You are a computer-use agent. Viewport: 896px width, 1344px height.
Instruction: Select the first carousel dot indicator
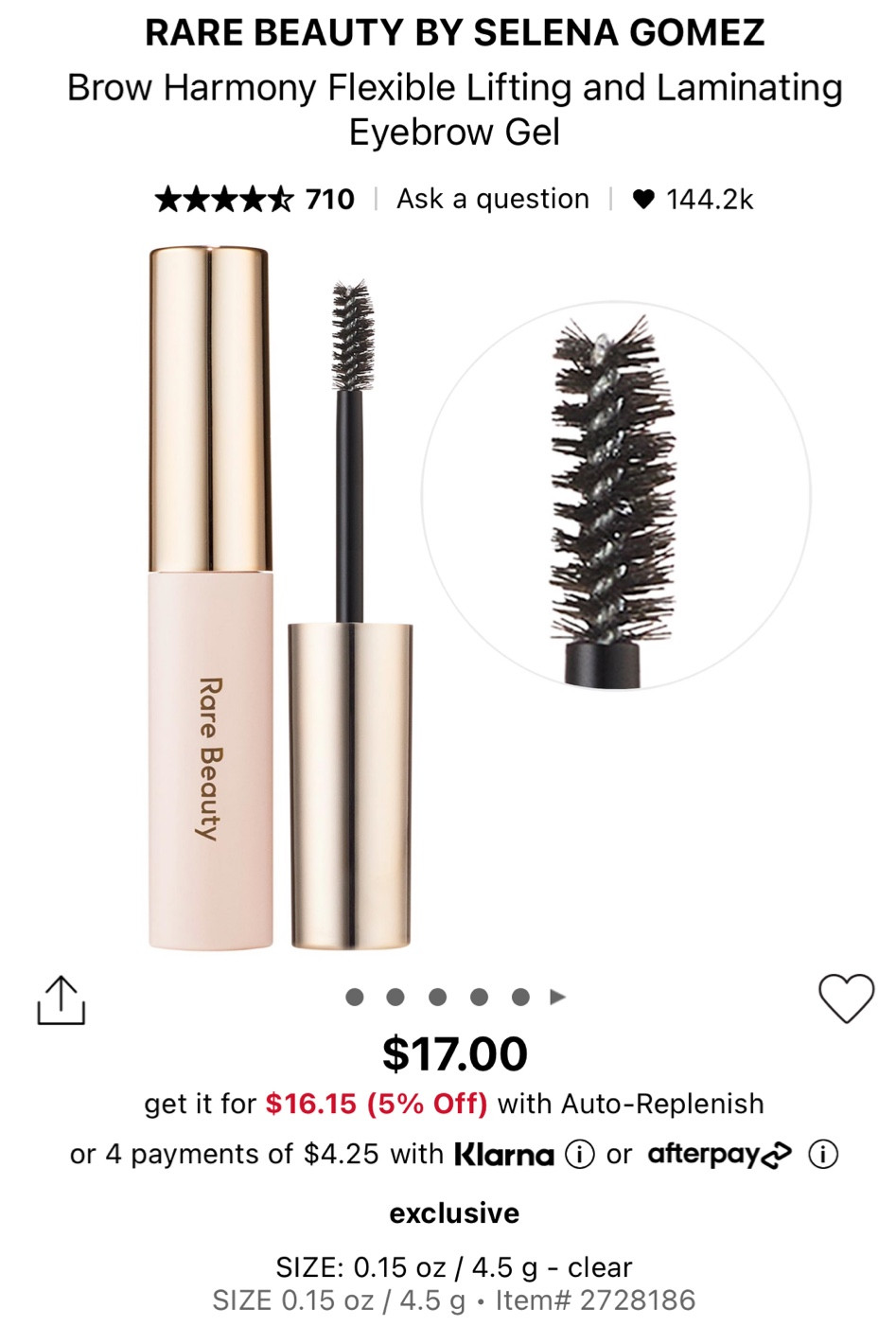coord(356,997)
